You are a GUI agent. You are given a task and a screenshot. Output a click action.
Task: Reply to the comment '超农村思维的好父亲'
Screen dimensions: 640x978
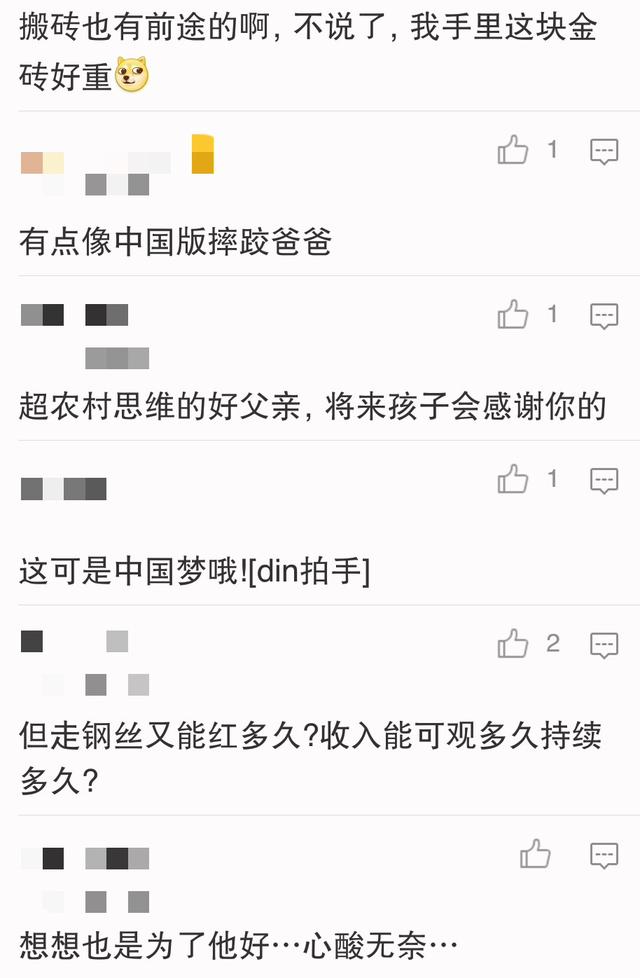point(604,317)
